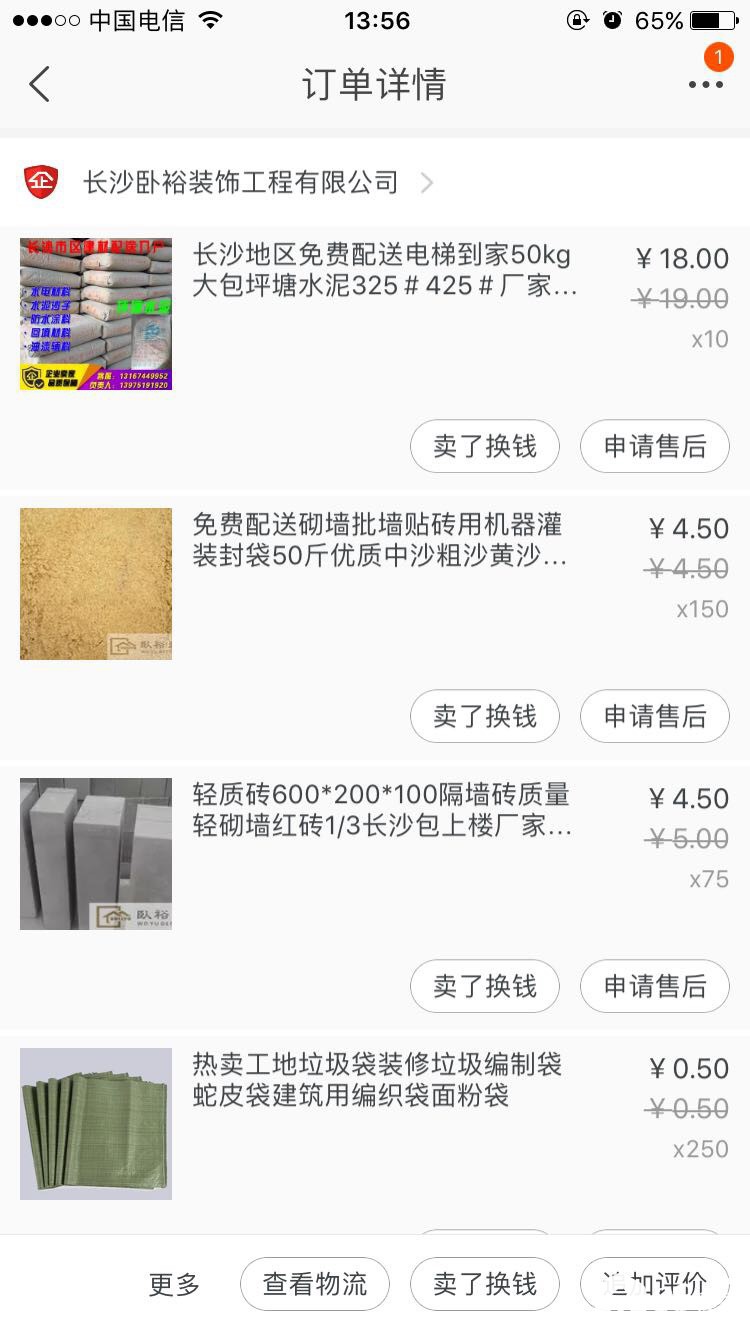
Task: Open the 优质中沙粗沙黄沙 sand product image
Action: tap(96, 584)
